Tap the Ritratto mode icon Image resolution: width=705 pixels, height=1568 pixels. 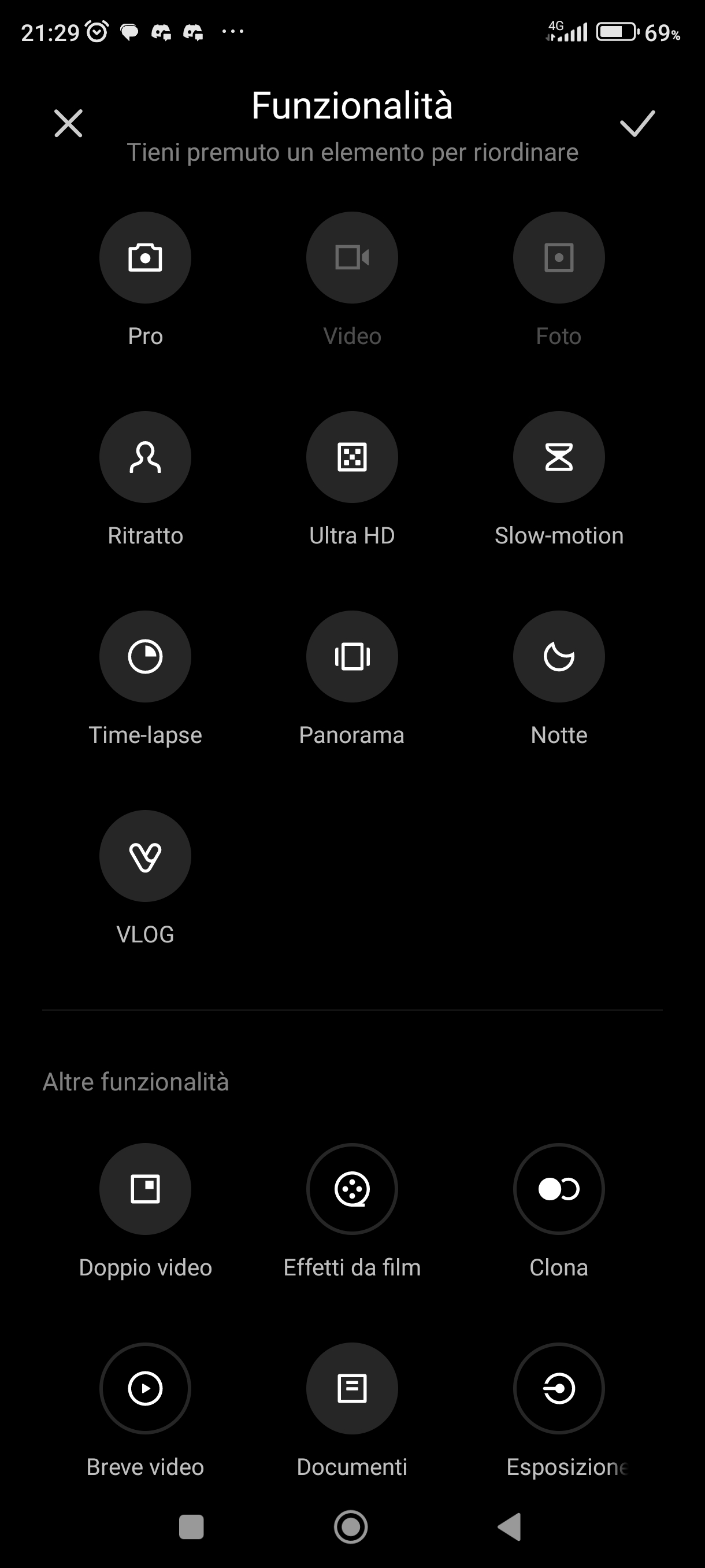click(146, 457)
